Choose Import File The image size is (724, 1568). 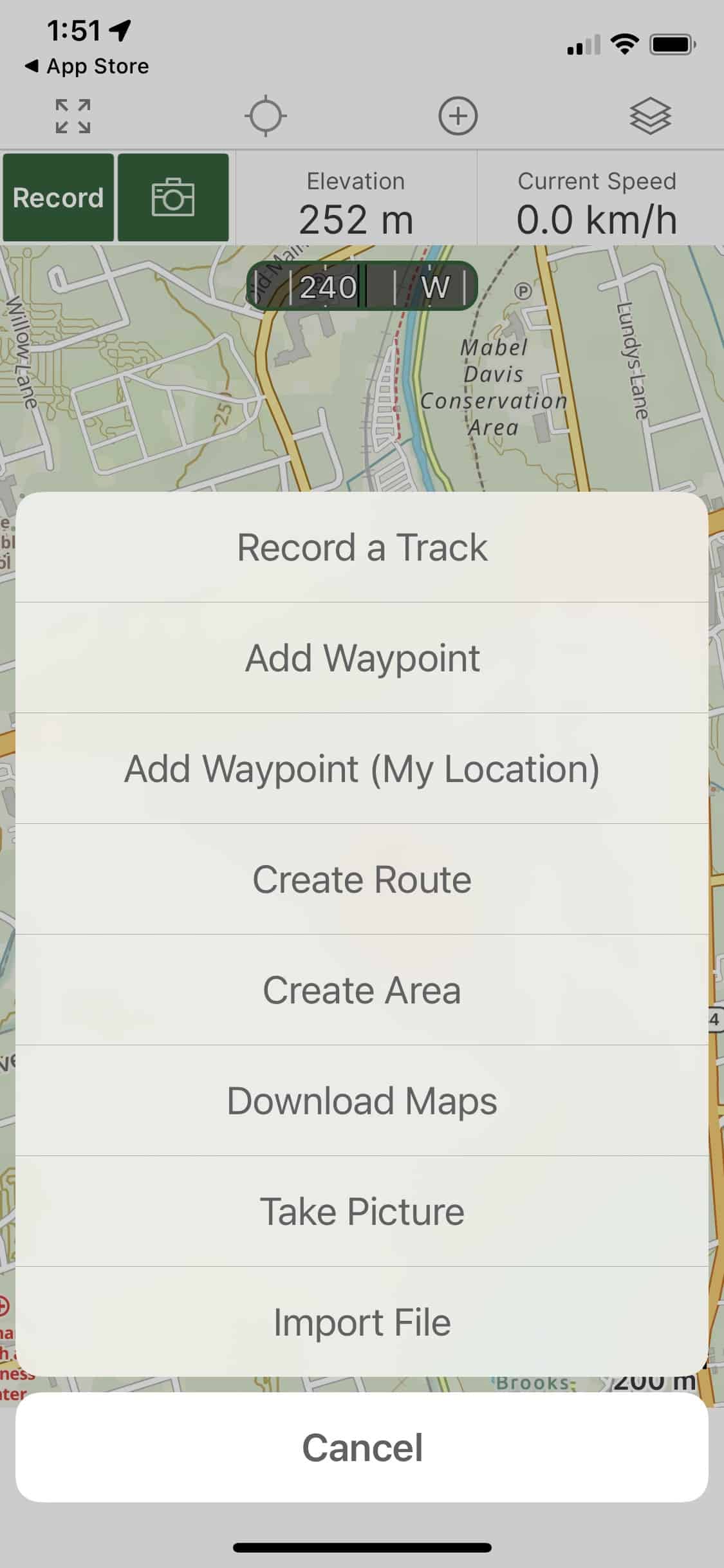[x=362, y=1322]
